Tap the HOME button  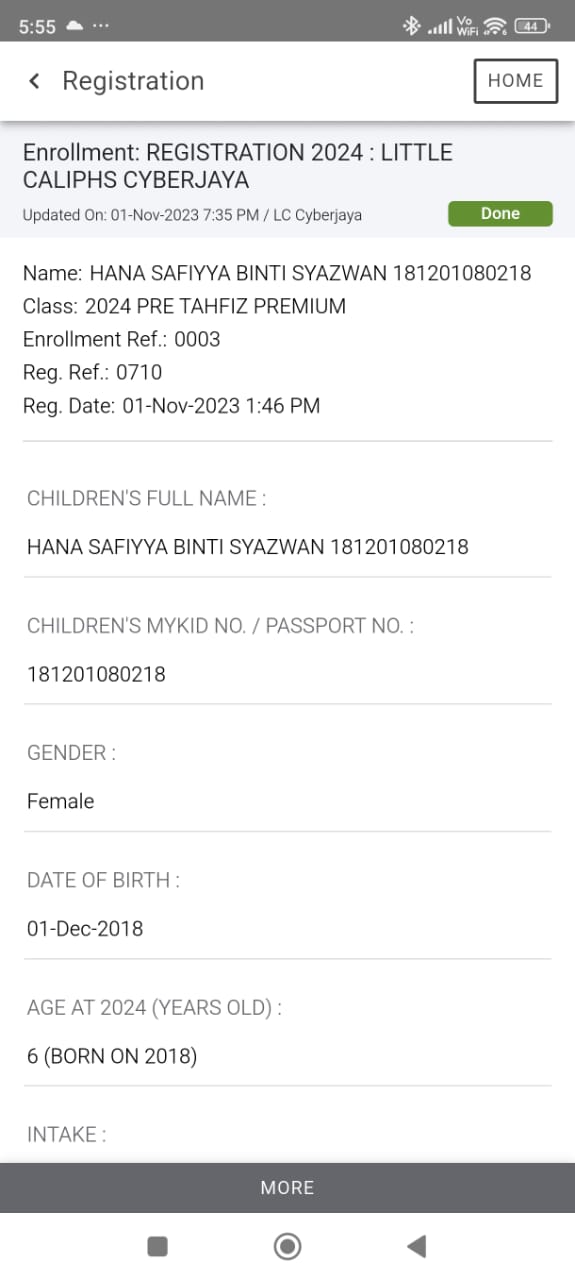[515, 81]
